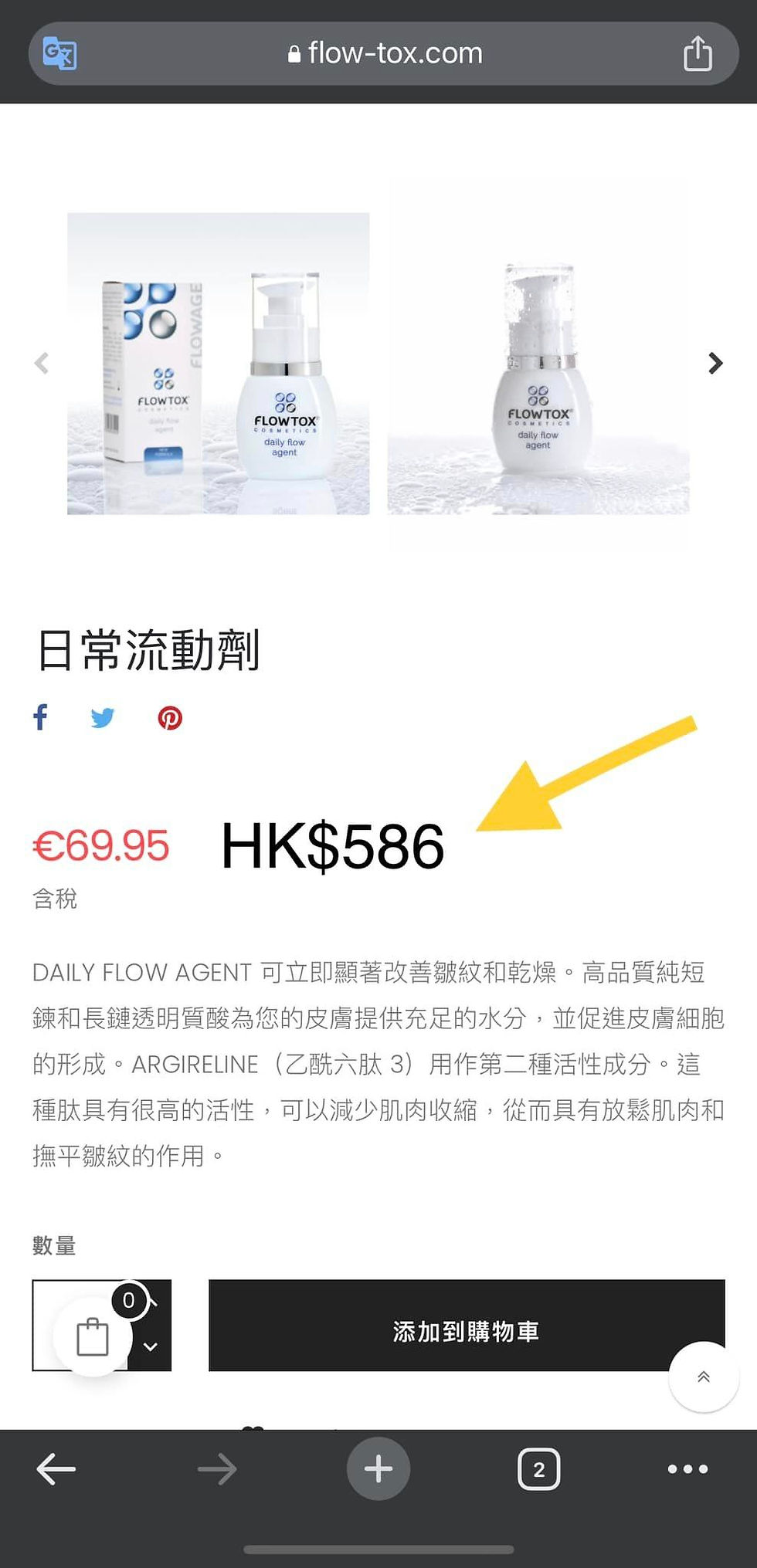Go back in the carousel with the left arrow
757x1568 pixels.
click(42, 363)
